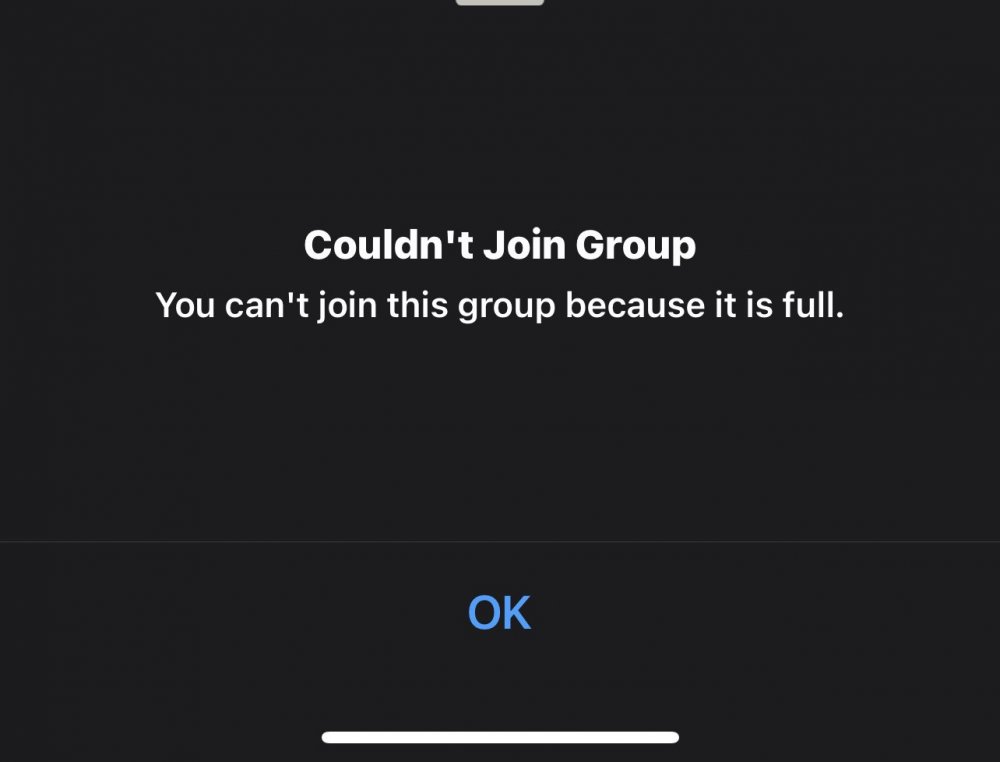Screen dimensions: 1000x762
Task: Dismiss the dialog with OK
Action: coord(499,613)
